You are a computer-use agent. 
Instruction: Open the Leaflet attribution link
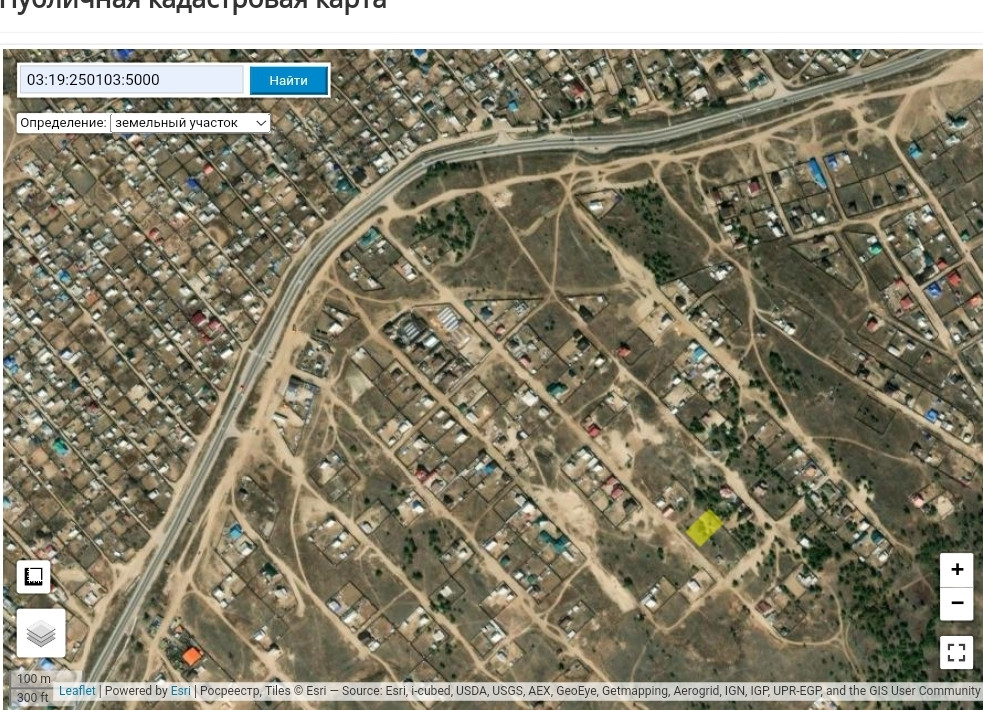click(x=77, y=691)
